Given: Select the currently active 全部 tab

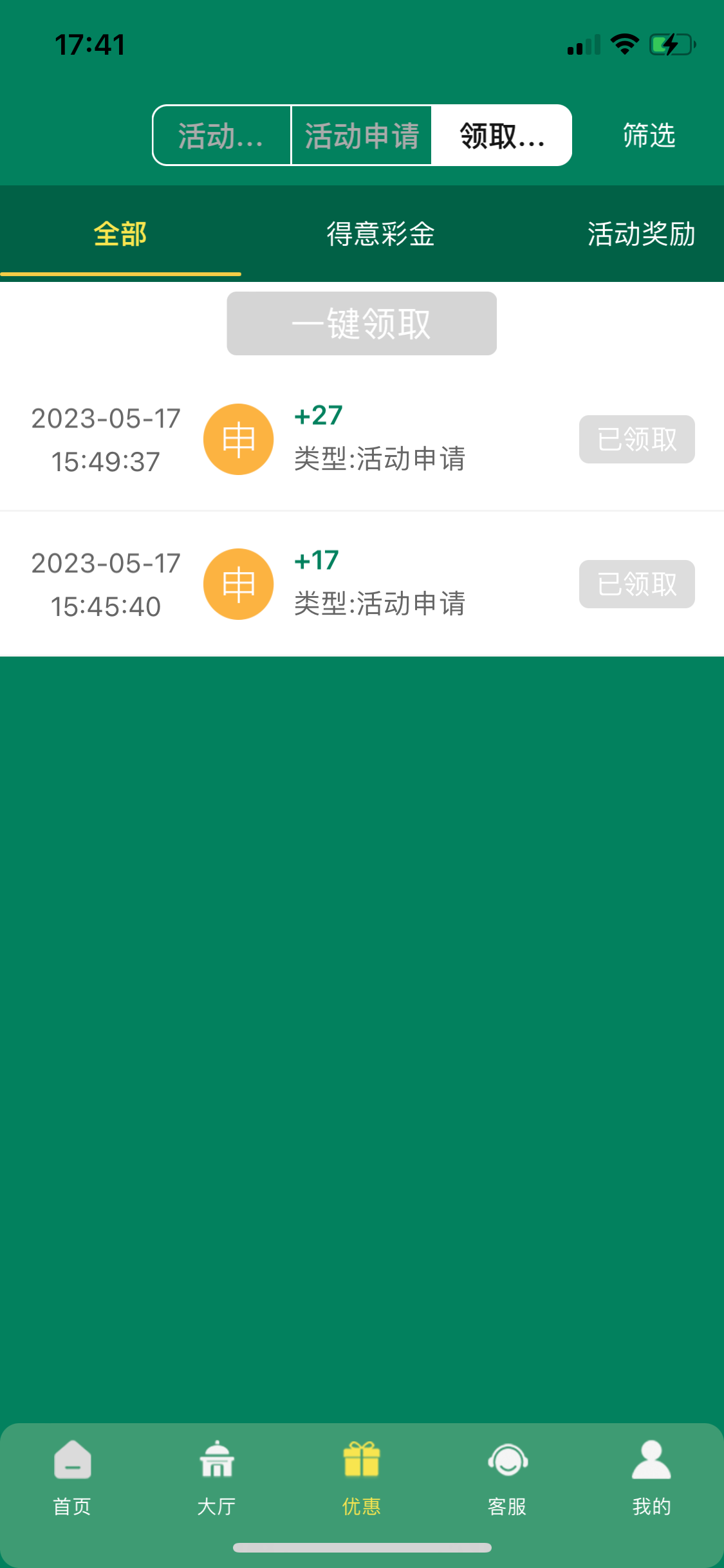Looking at the screenshot, I should [x=120, y=235].
